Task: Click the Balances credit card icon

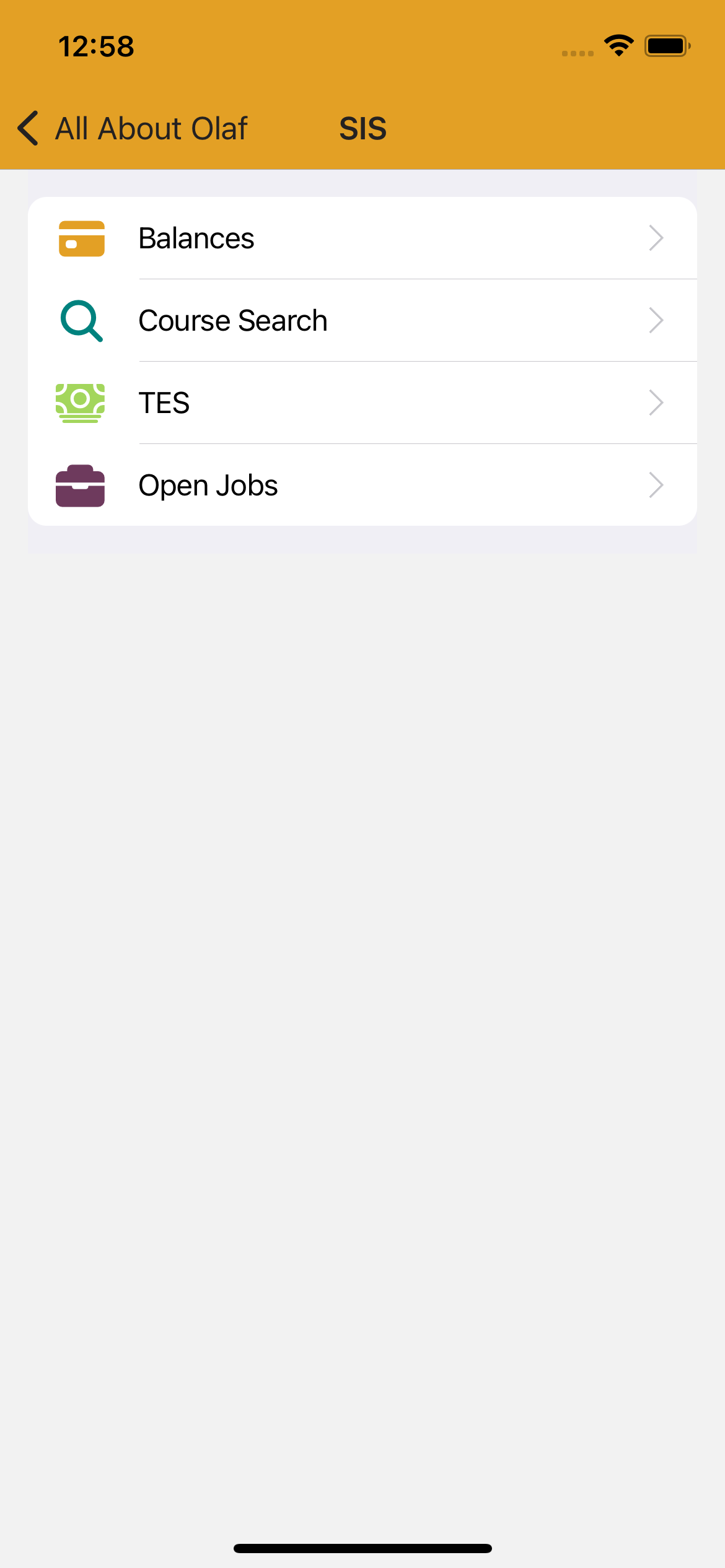Action: click(81, 238)
